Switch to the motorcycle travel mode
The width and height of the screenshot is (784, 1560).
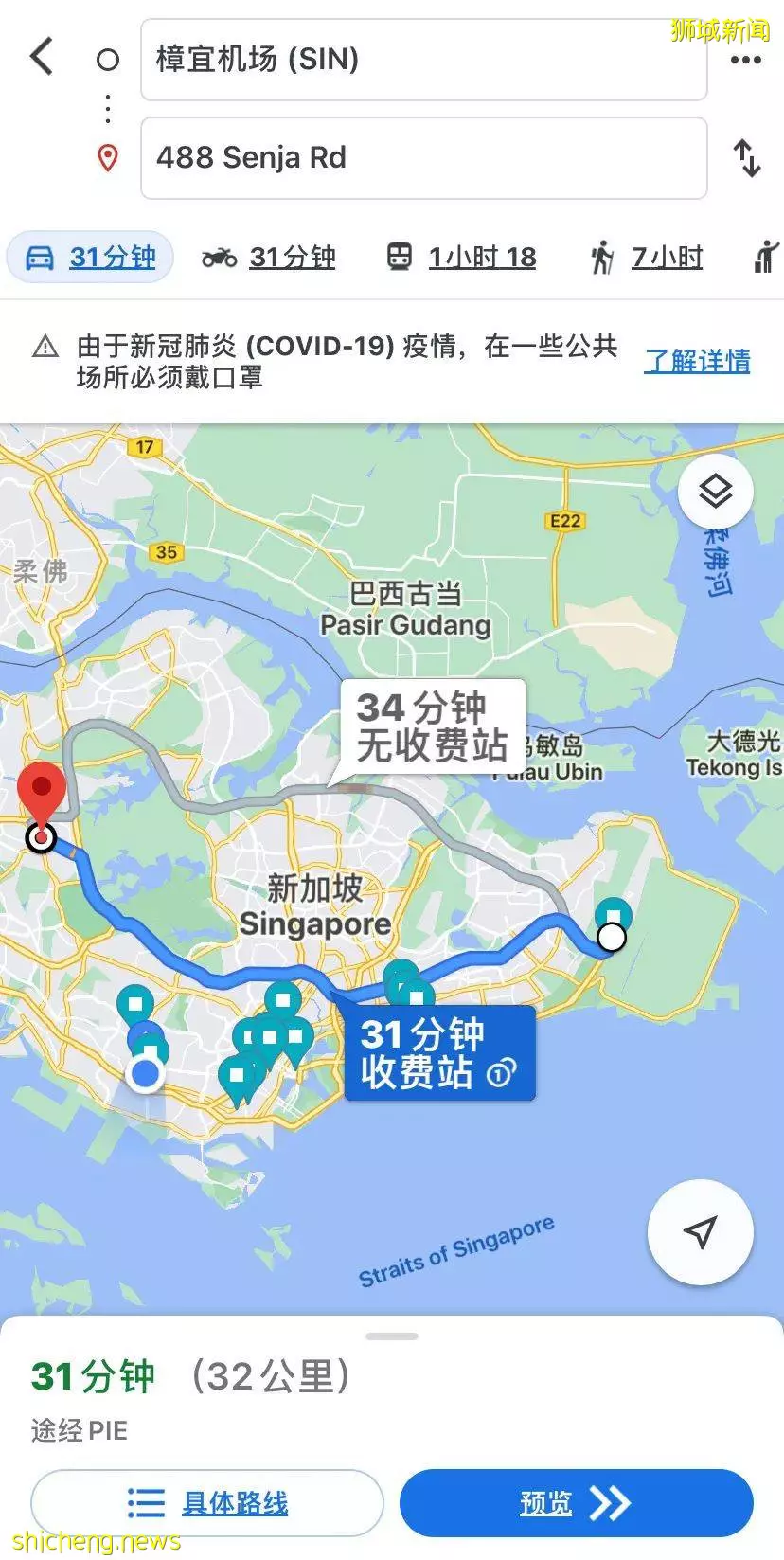click(269, 258)
